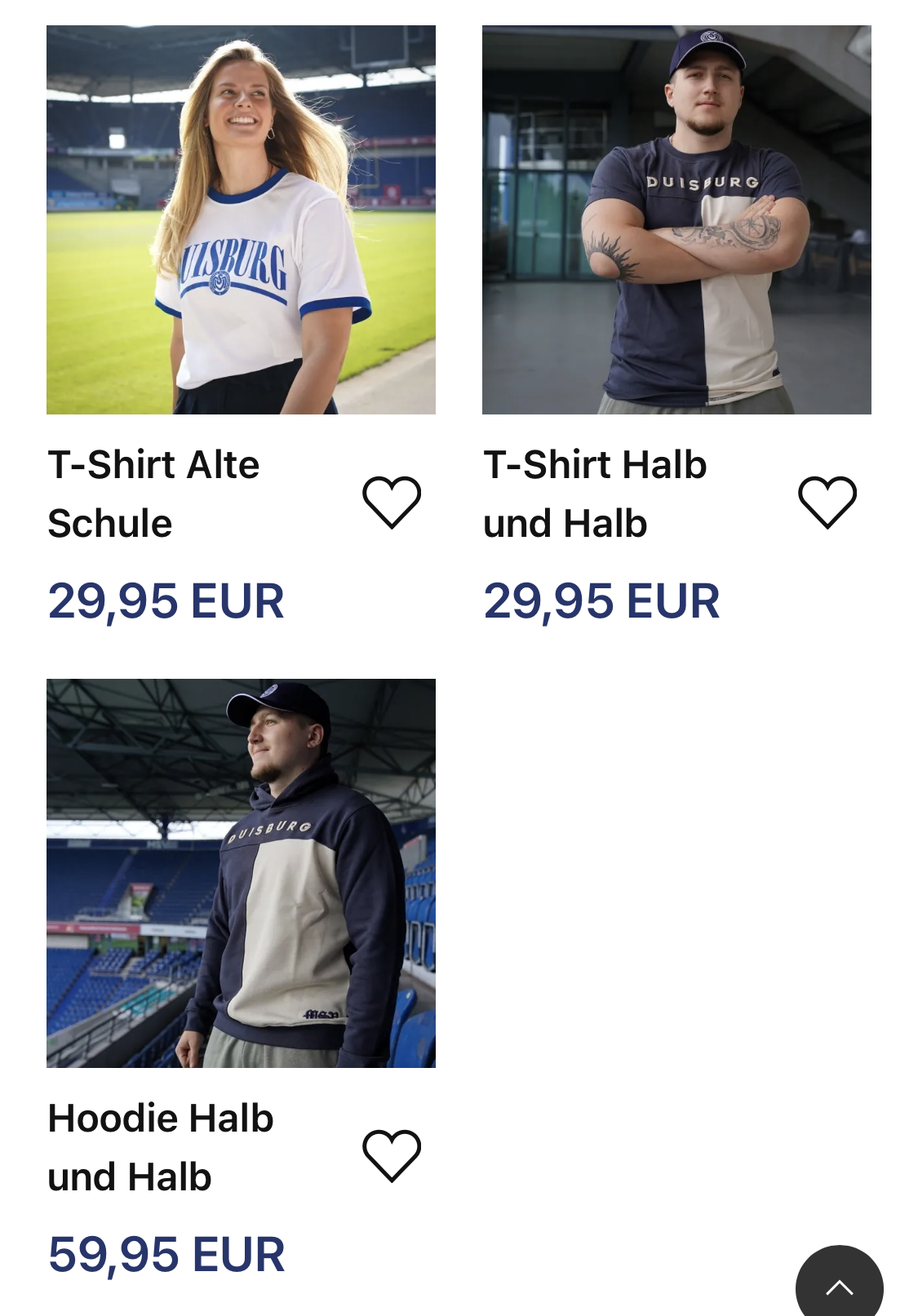This screenshot has width=918, height=1316.
Task: Open the T-Shirt Halb und Halb product image
Action: pyautogui.click(x=676, y=219)
